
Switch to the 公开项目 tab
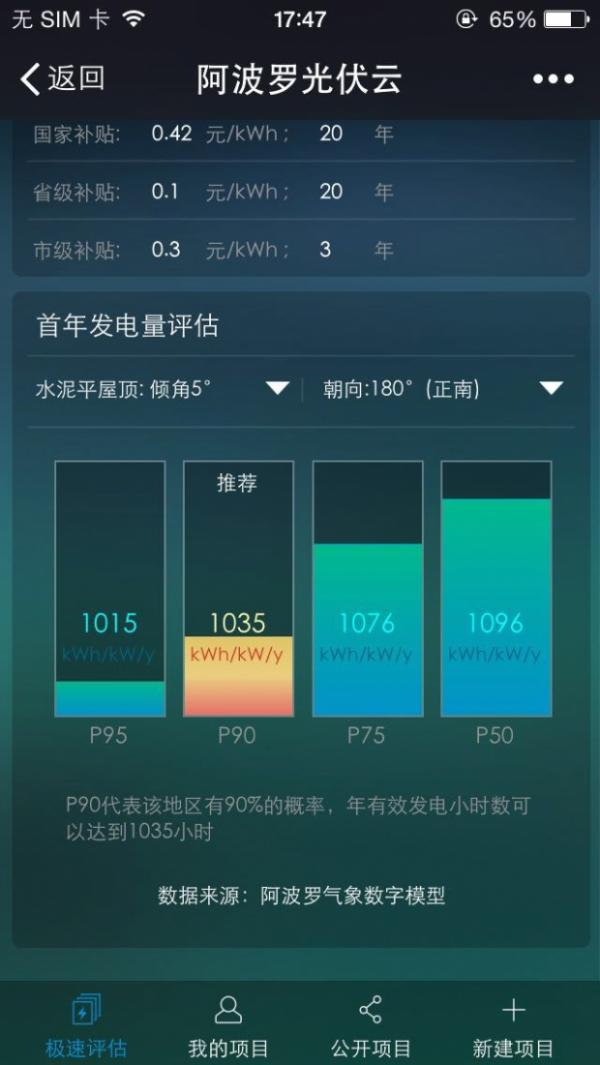click(x=371, y=1025)
